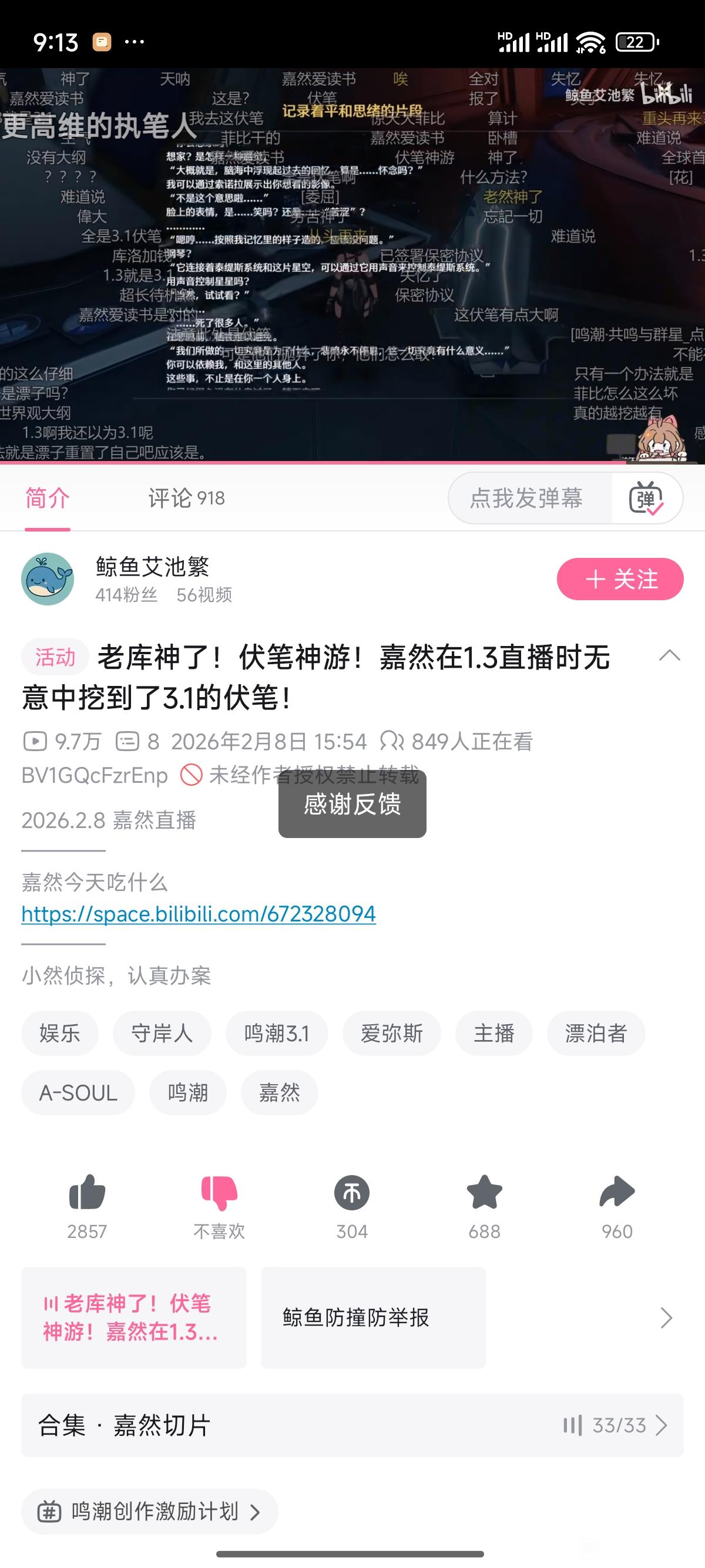Follow 鲸鱼艾池繁 with the 关注 button
The width and height of the screenshot is (705, 1568).
(x=620, y=579)
